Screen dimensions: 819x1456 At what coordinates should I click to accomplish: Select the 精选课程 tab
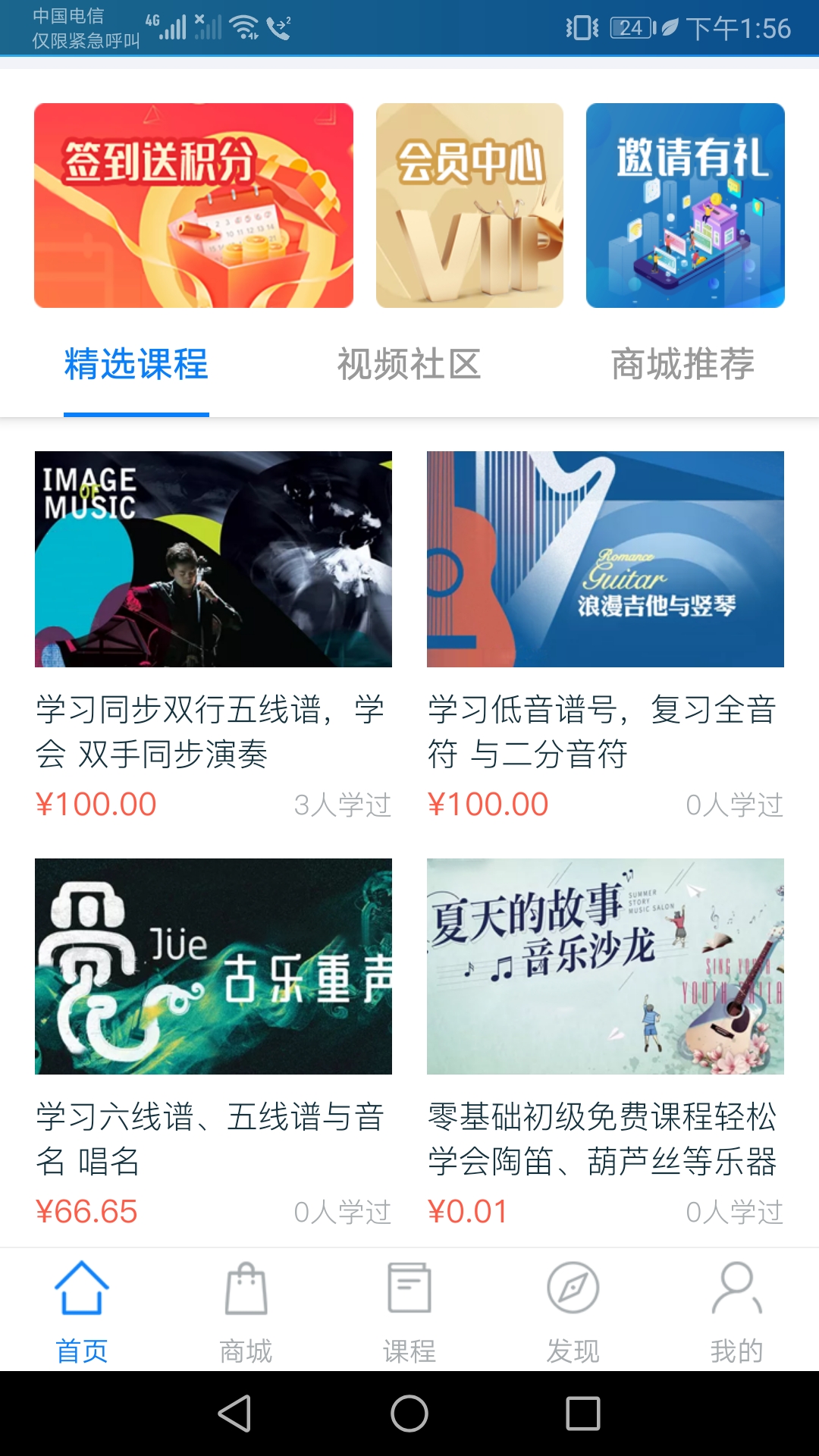[x=136, y=364]
